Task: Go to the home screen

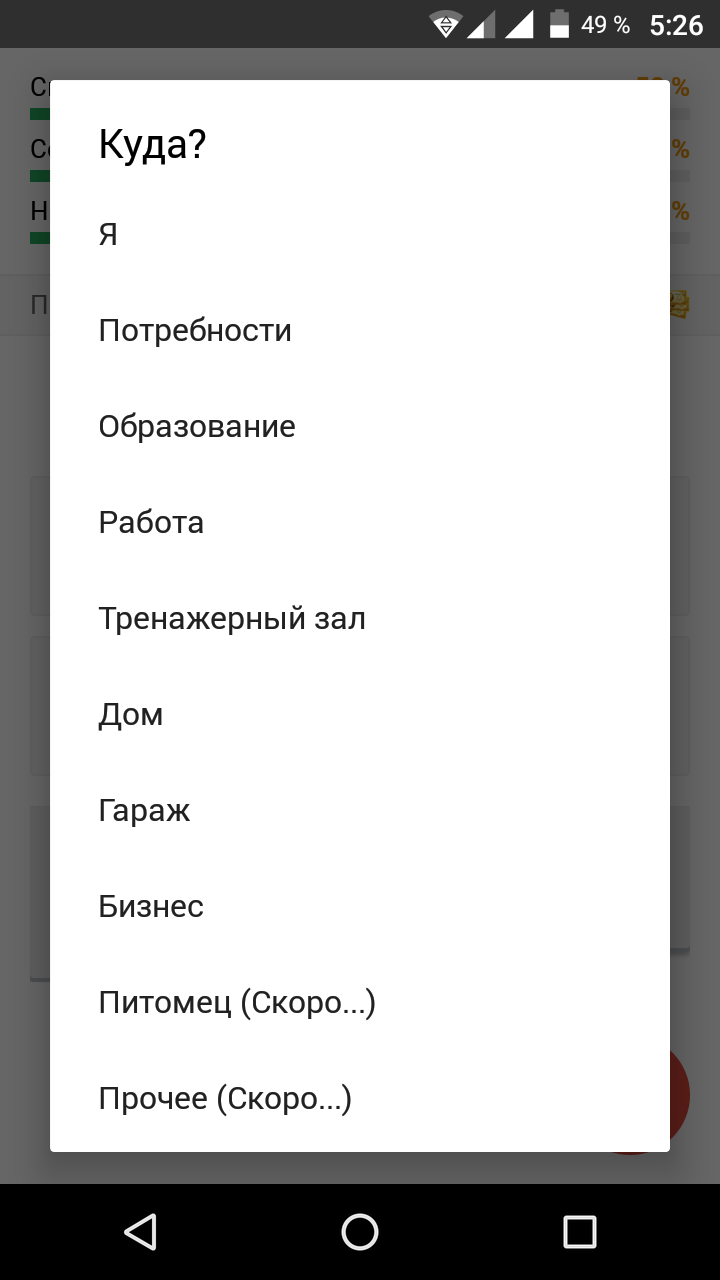Action: pyautogui.click(x=360, y=1232)
